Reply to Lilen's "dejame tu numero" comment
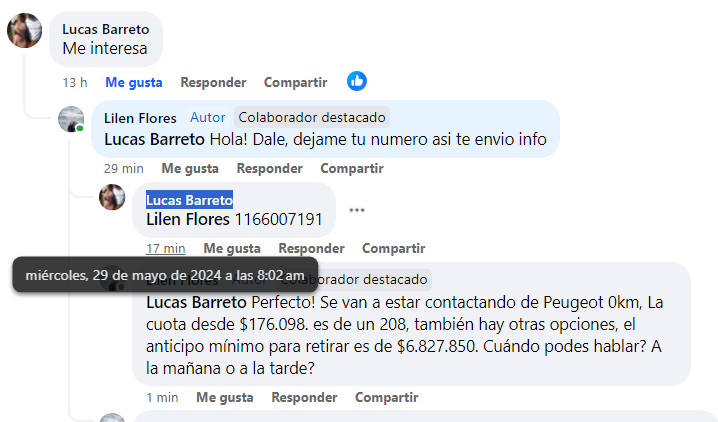The width and height of the screenshot is (718, 422). (x=269, y=168)
